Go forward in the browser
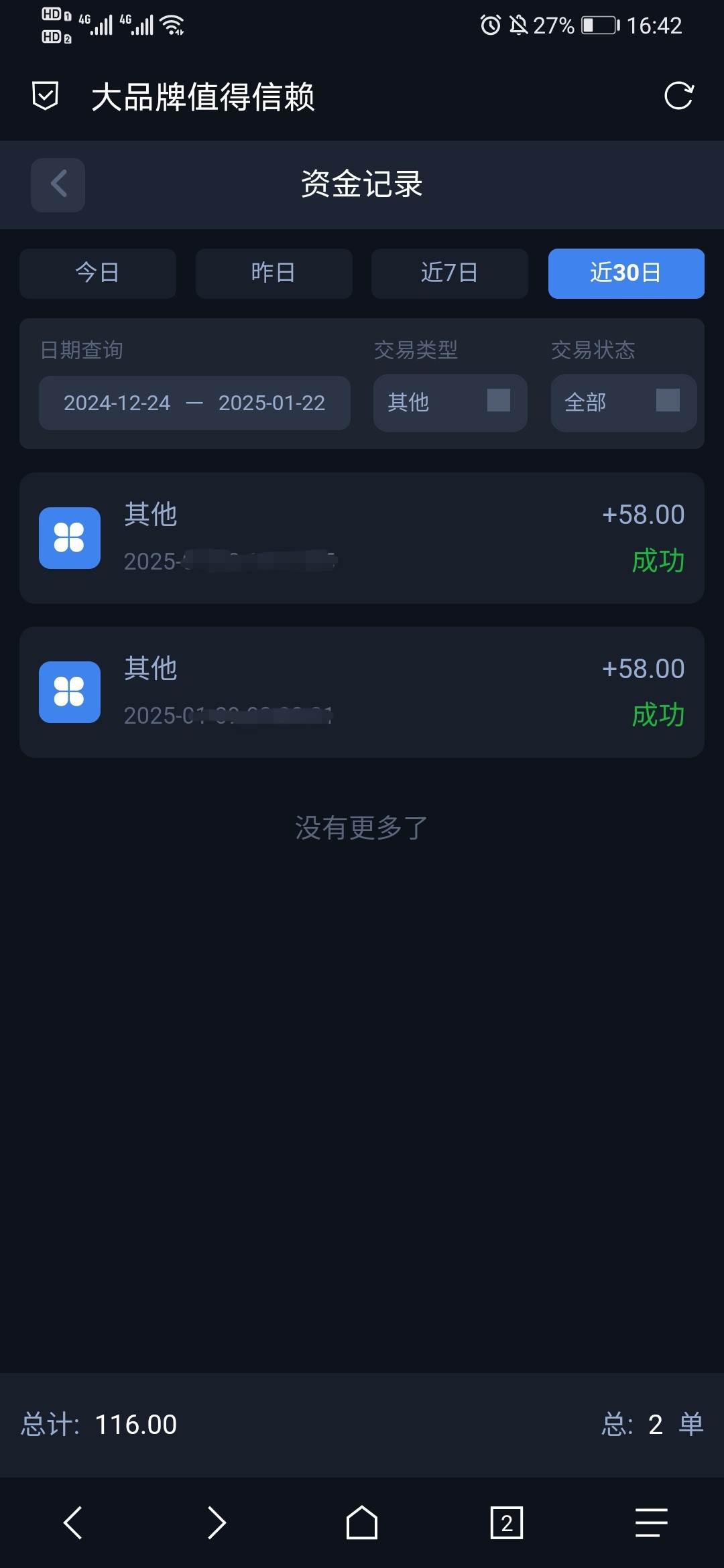Image resolution: width=724 pixels, height=1568 pixels. coord(217,1522)
